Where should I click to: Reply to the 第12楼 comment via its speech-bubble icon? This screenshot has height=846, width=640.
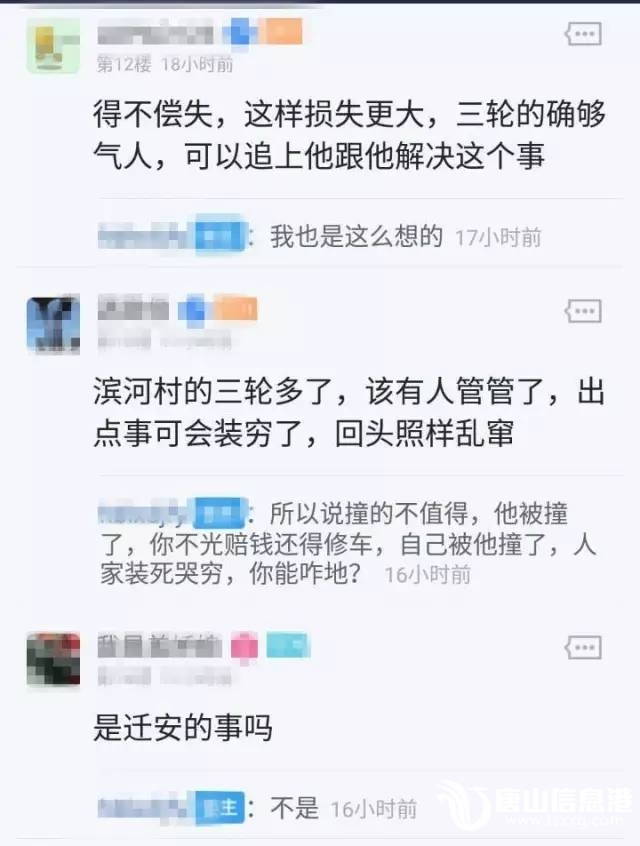582,35
